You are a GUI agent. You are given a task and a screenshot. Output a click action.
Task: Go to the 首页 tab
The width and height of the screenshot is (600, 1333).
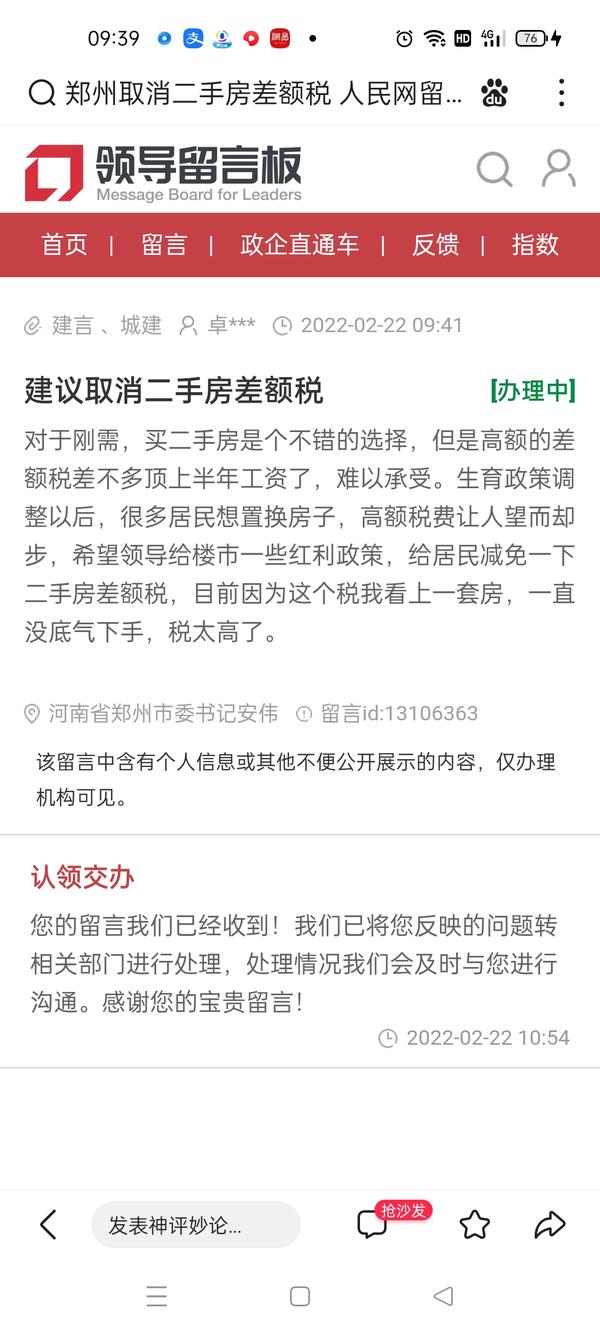pos(64,245)
